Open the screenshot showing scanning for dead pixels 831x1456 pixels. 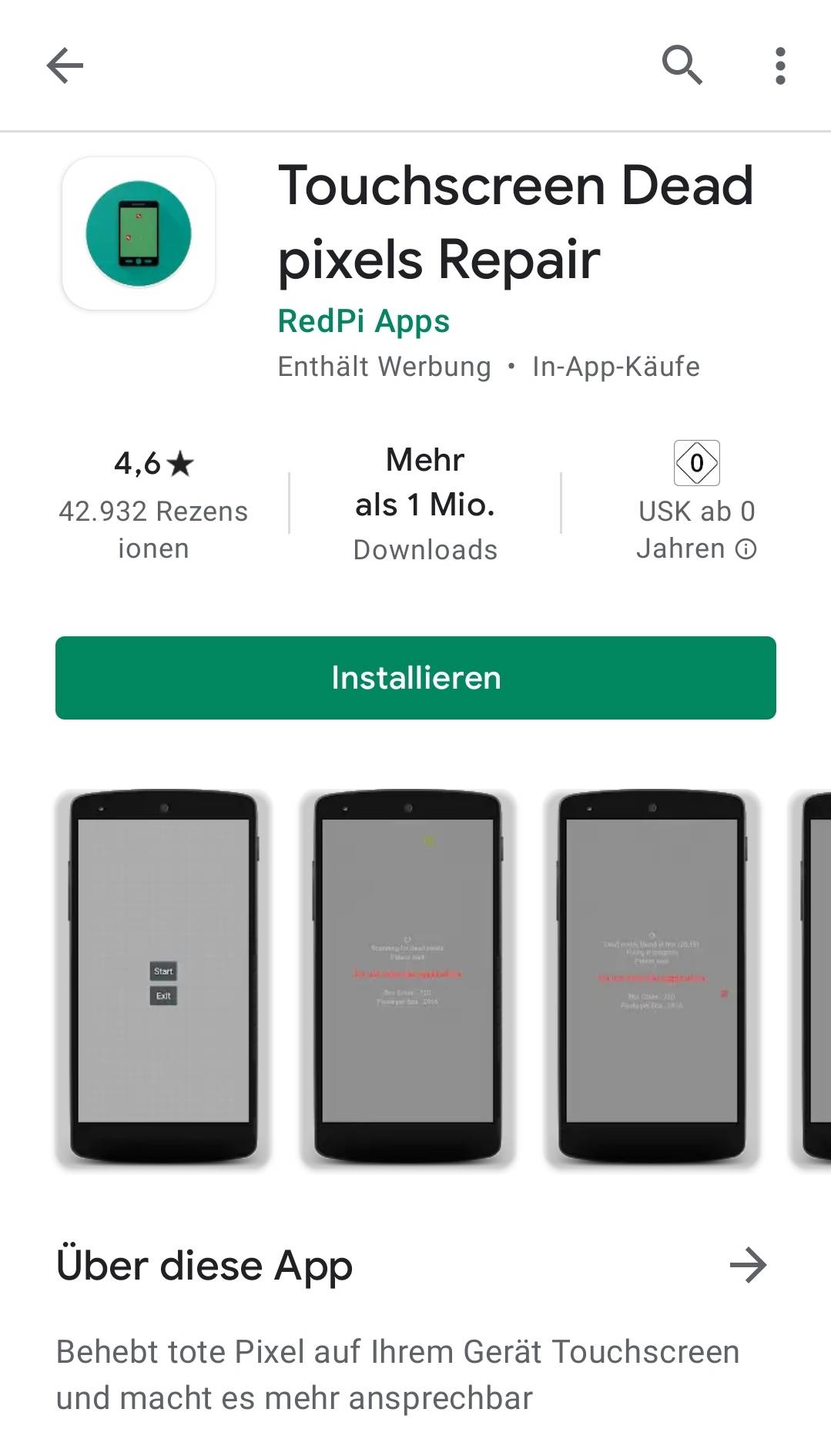pyautogui.click(x=408, y=977)
